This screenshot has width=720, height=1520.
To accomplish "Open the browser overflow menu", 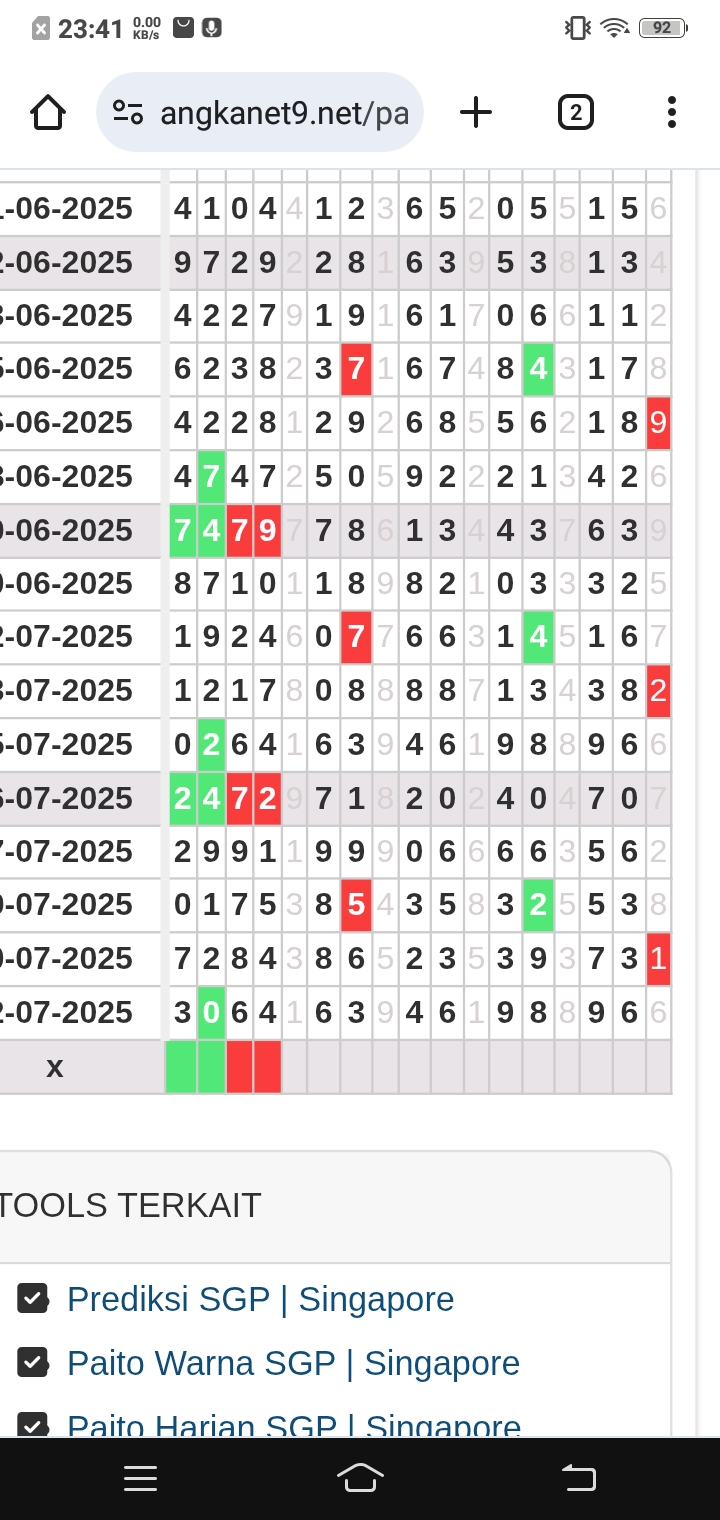I will point(671,113).
